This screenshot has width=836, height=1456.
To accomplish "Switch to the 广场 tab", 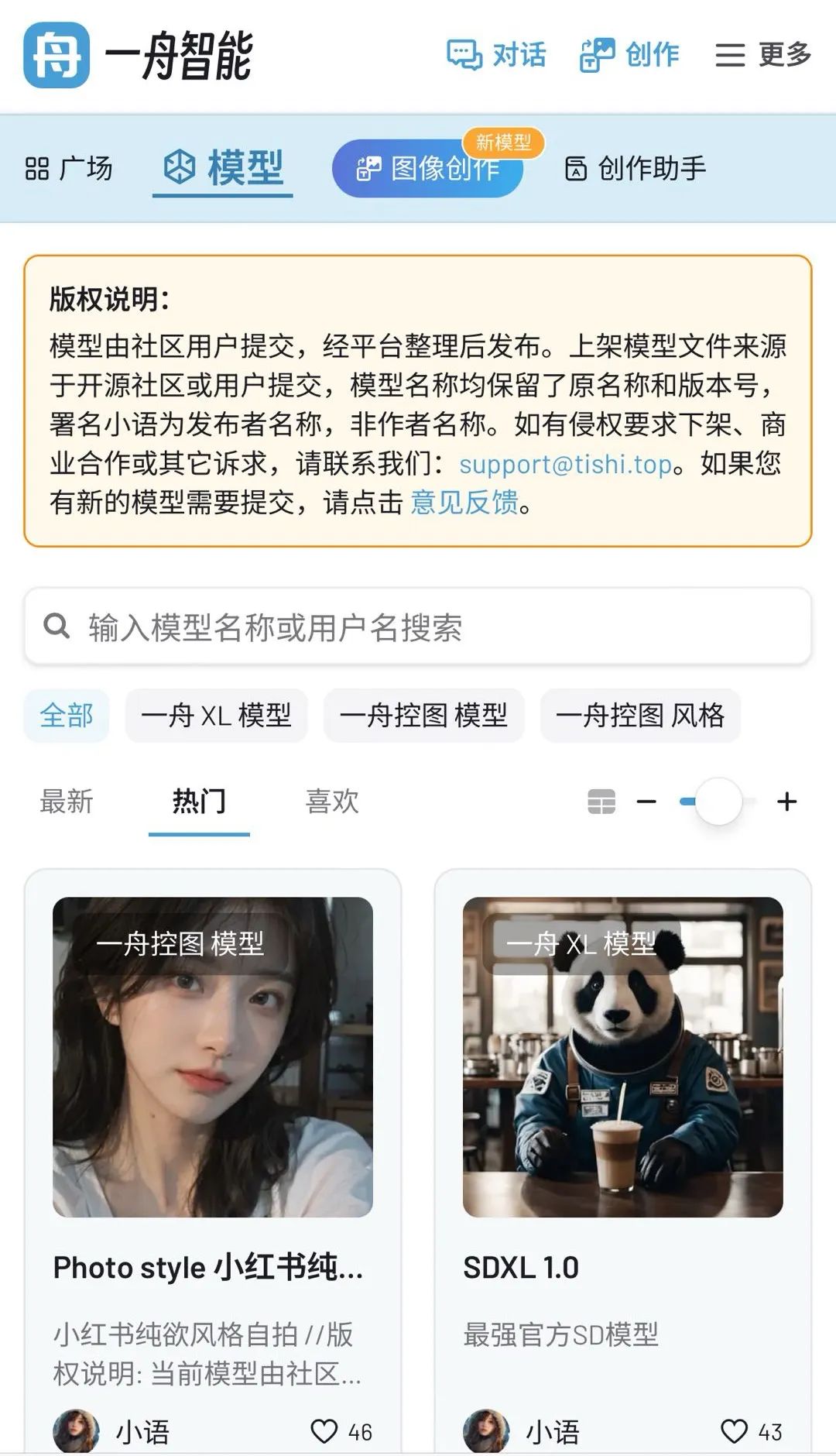I will tap(69, 168).
